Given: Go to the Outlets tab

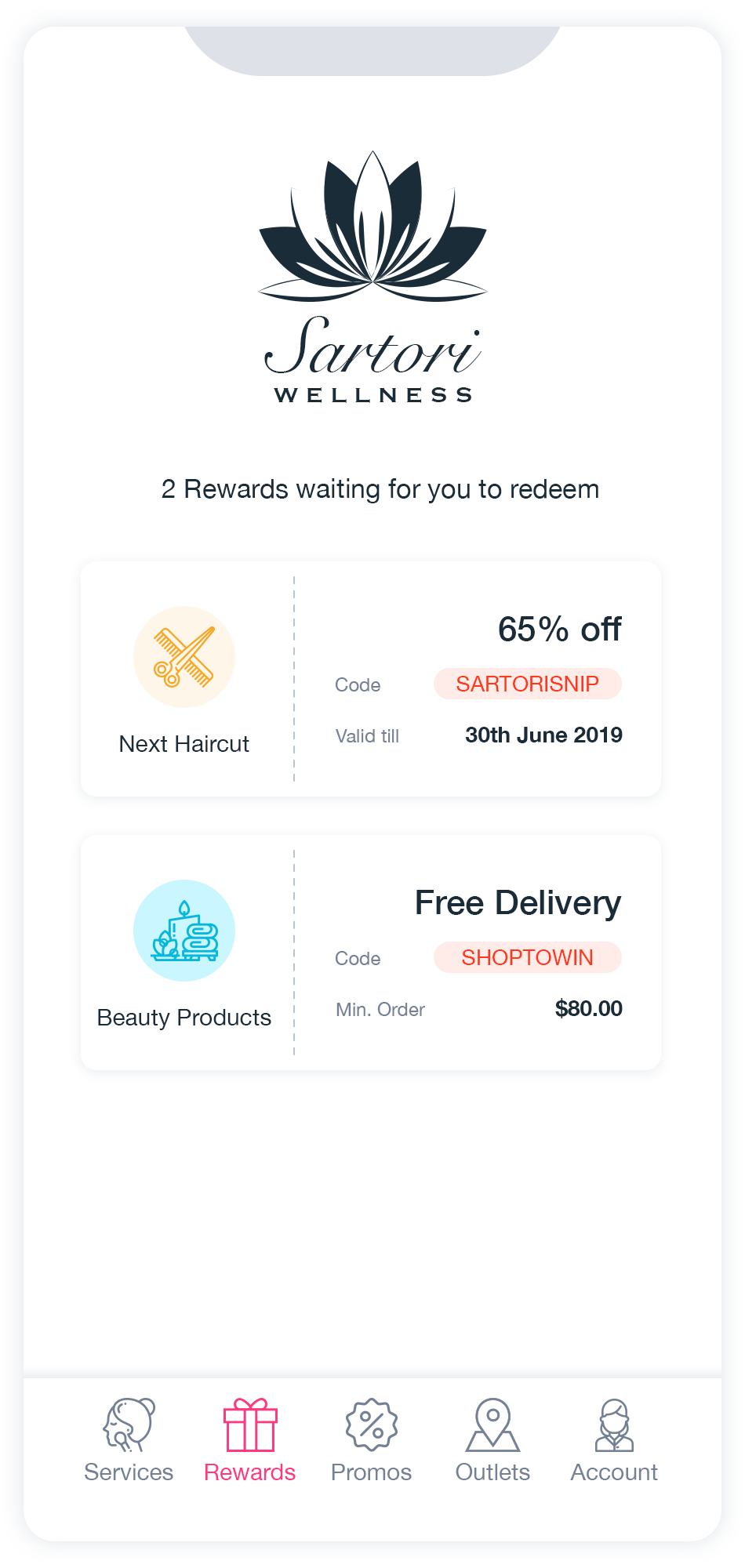Looking at the screenshot, I should (x=492, y=1441).
